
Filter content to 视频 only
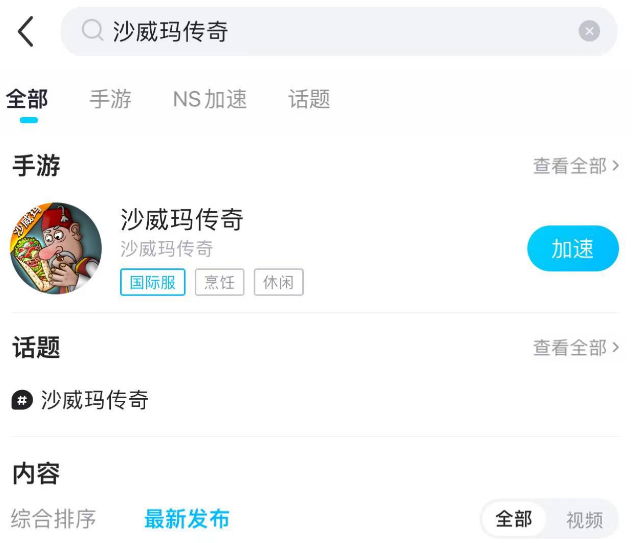(x=584, y=520)
